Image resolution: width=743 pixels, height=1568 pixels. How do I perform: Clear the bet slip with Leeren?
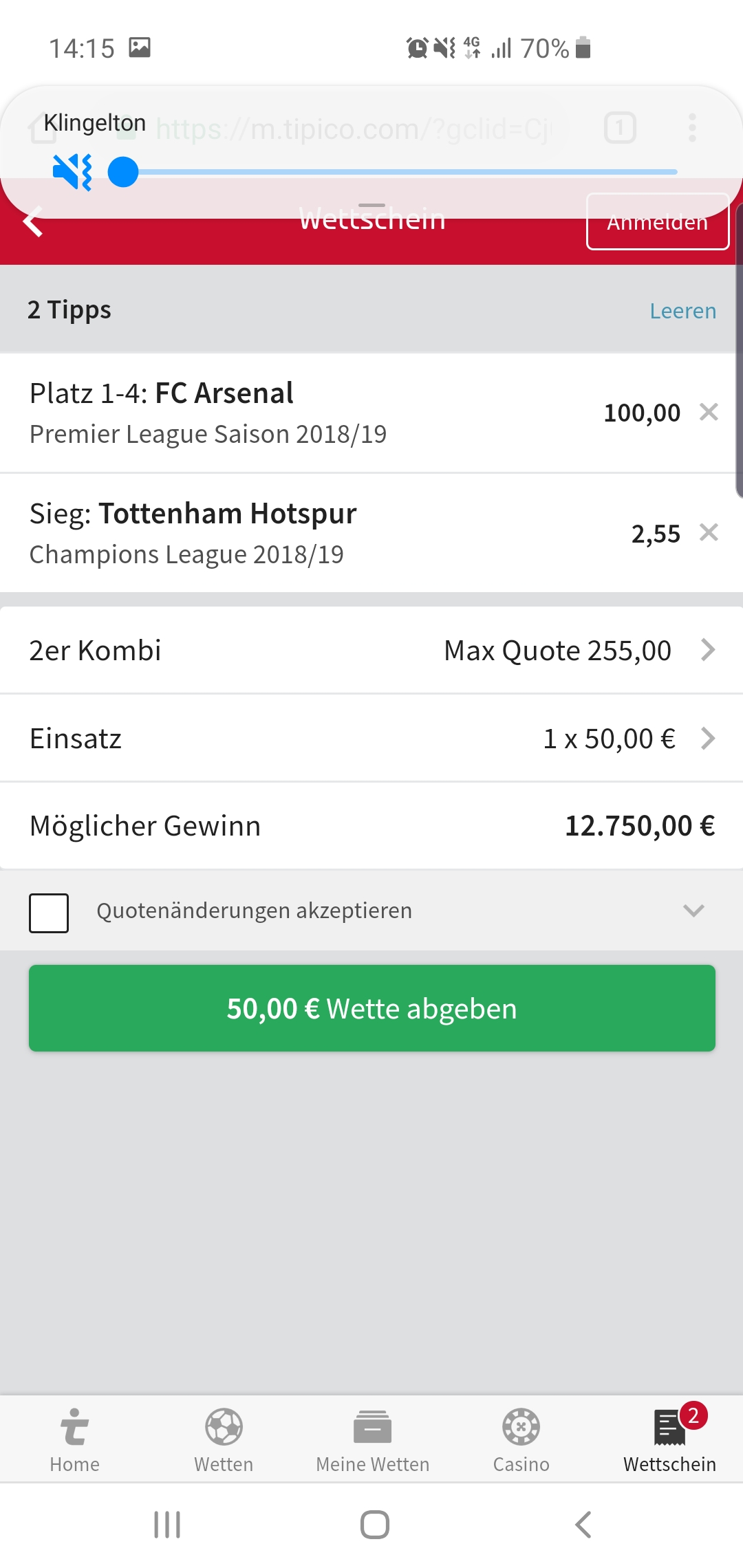pos(682,311)
